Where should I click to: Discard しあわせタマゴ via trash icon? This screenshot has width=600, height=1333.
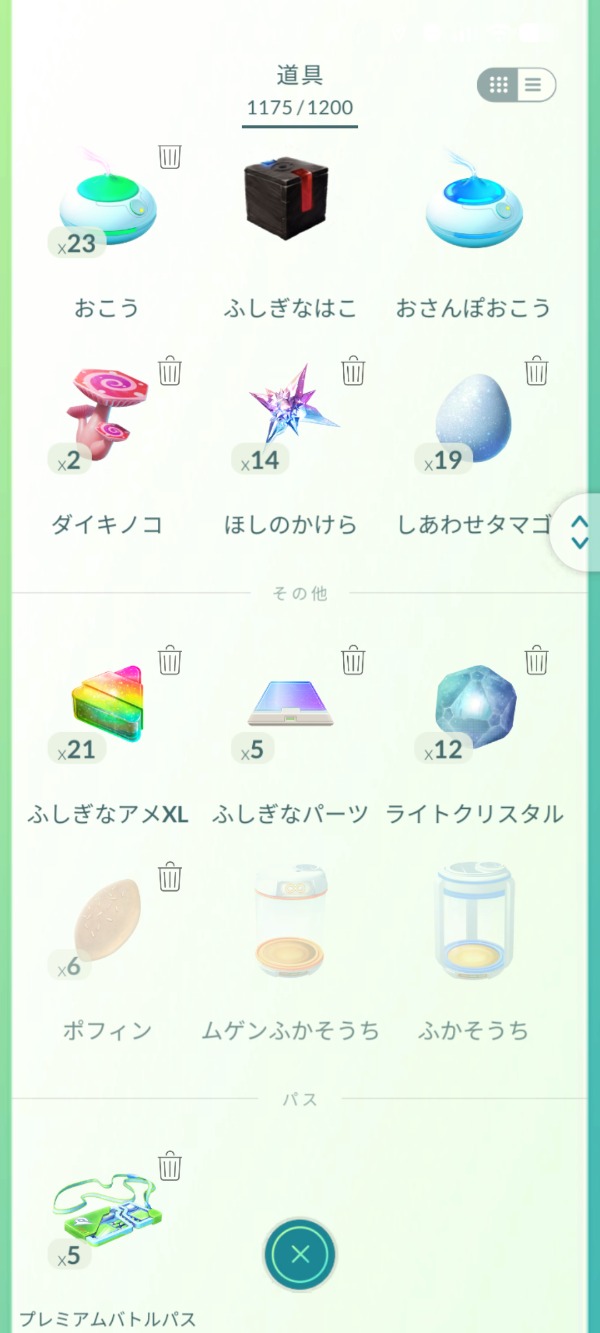point(537,371)
